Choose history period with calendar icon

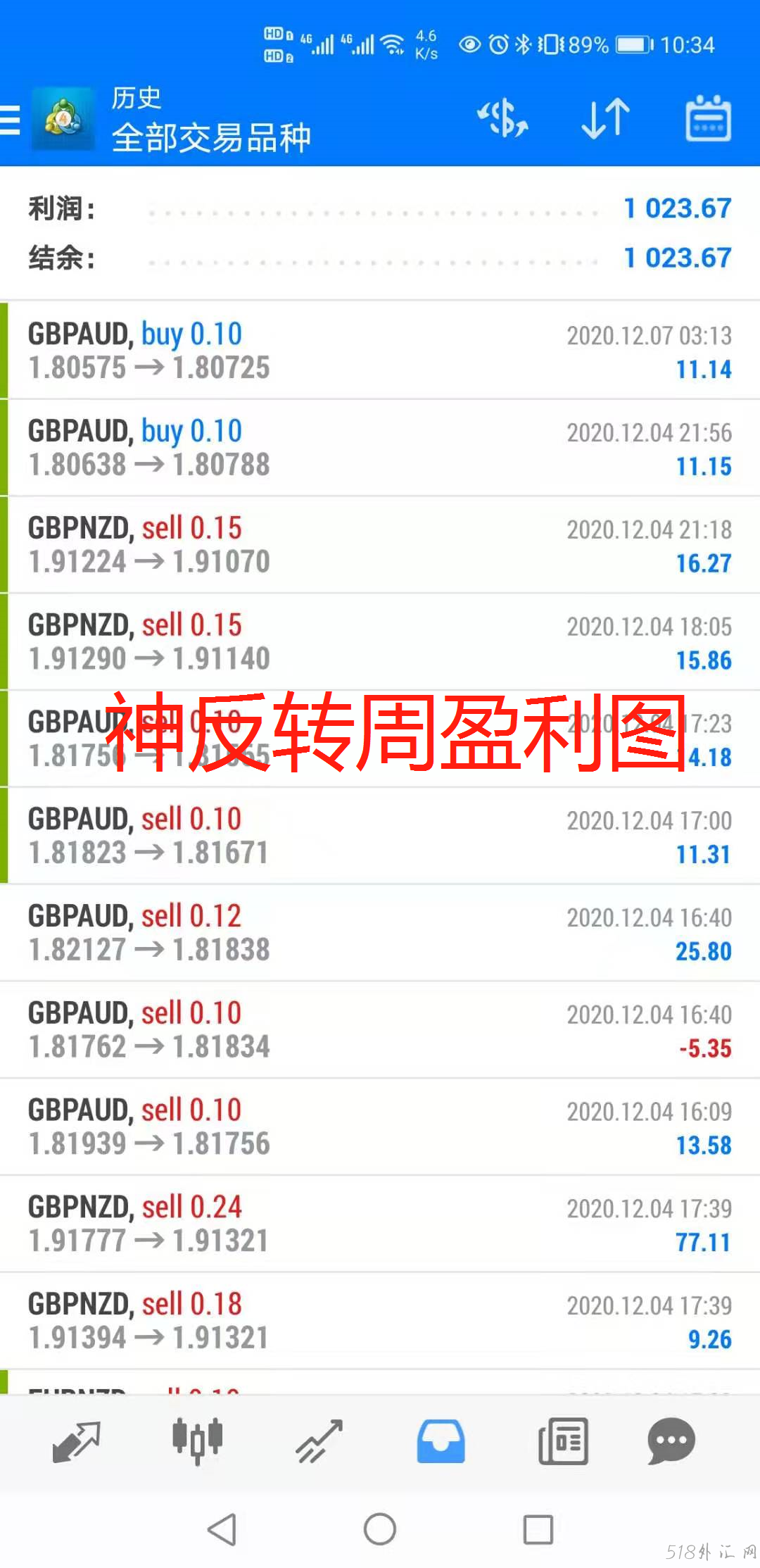708,118
